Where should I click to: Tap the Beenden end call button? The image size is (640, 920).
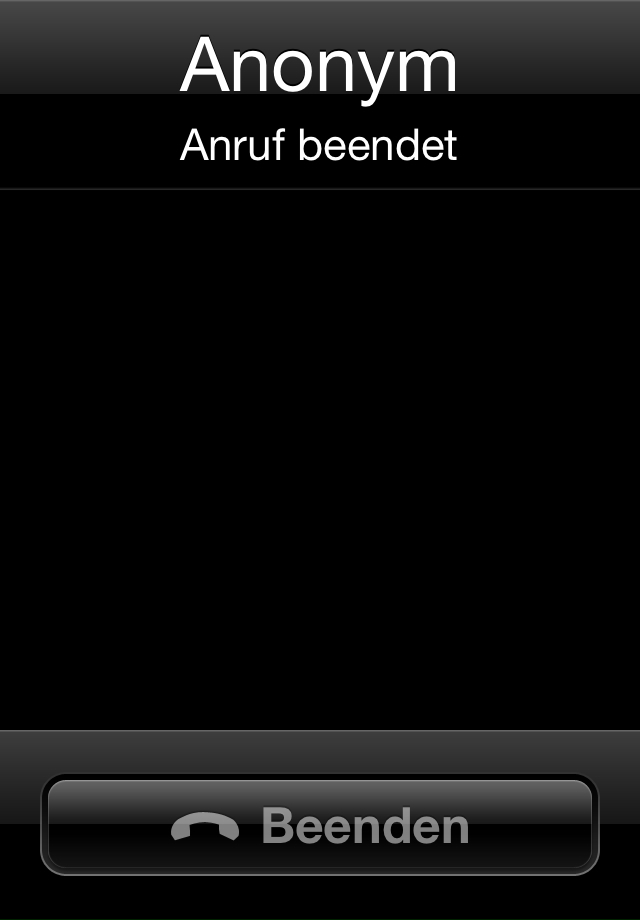(x=320, y=826)
